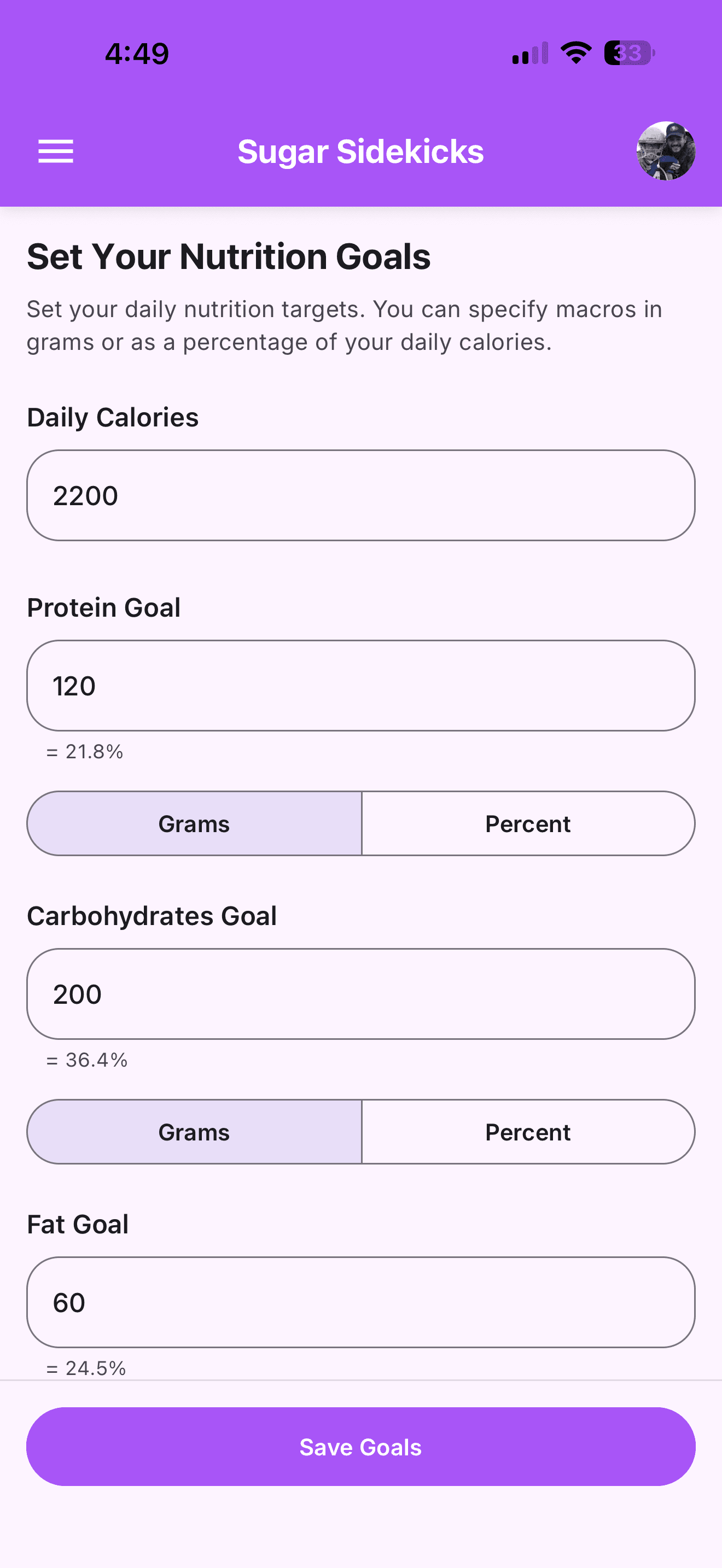Tap the Save Goals button

click(360, 1448)
